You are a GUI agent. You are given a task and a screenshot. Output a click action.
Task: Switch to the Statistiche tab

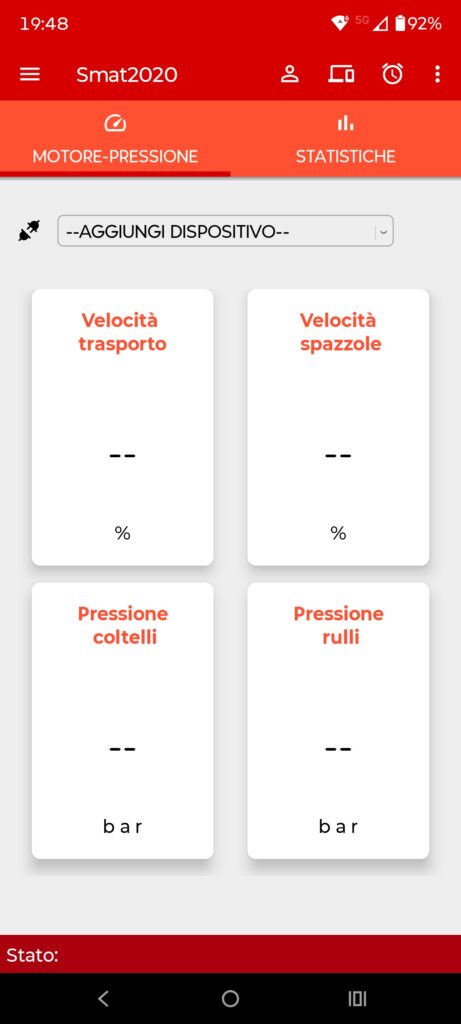[345, 139]
